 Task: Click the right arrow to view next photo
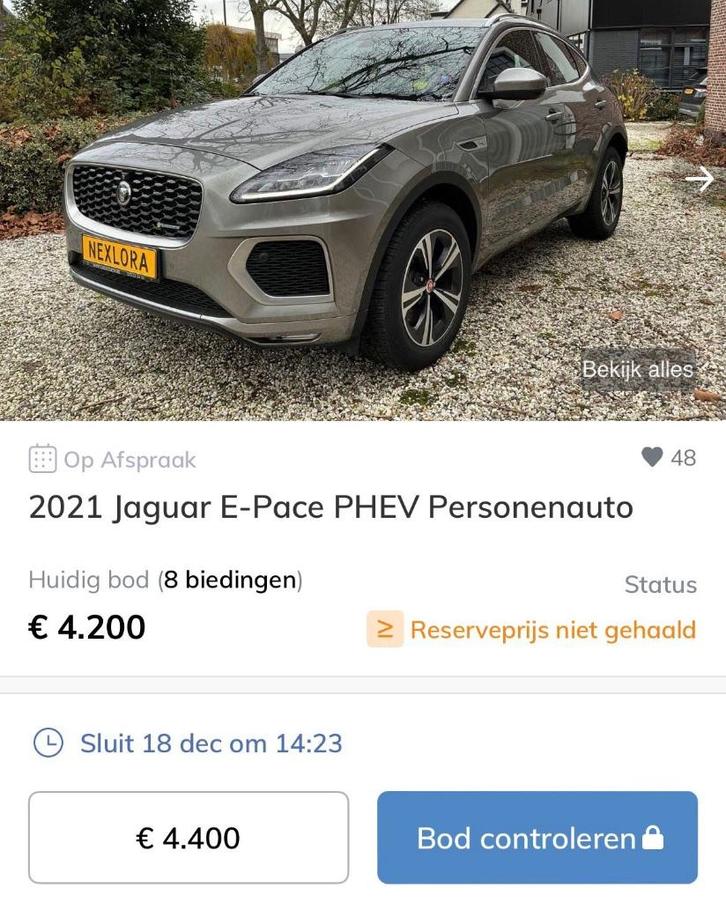pyautogui.click(x=702, y=177)
